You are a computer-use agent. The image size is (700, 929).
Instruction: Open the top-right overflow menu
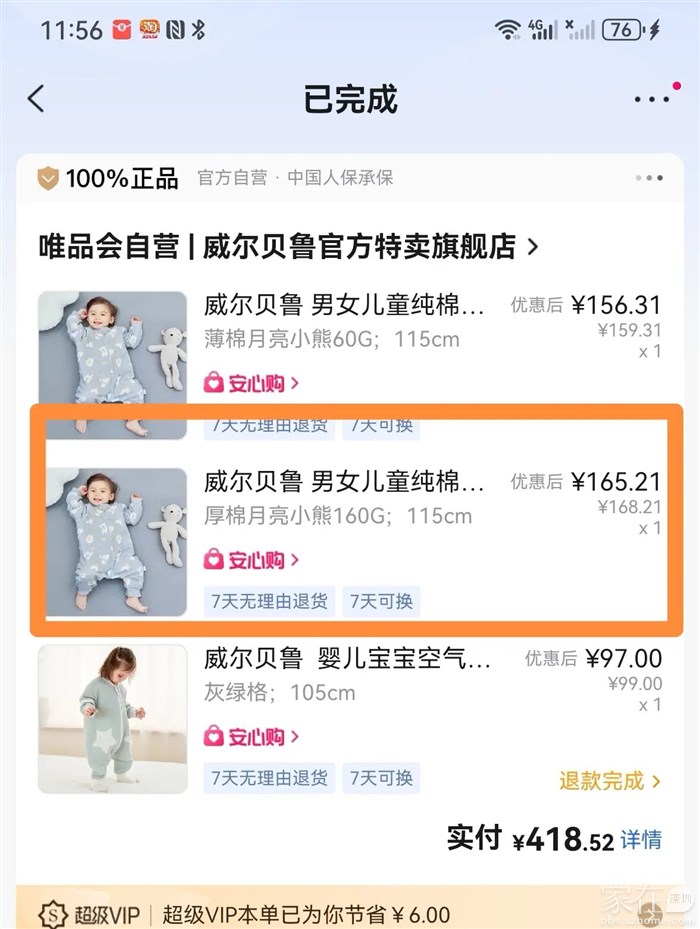click(651, 99)
